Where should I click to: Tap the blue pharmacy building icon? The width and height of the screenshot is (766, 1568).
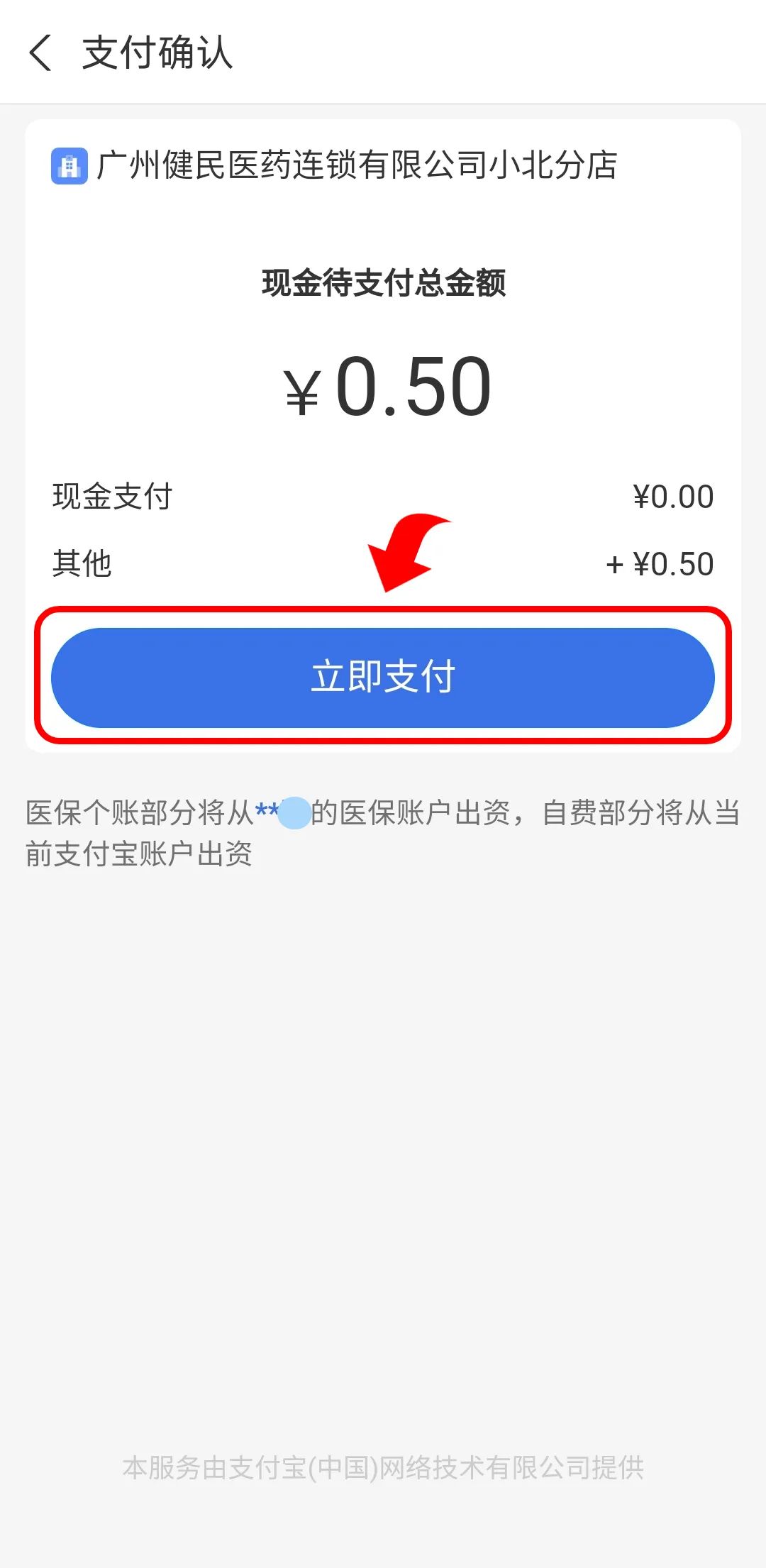[69, 165]
